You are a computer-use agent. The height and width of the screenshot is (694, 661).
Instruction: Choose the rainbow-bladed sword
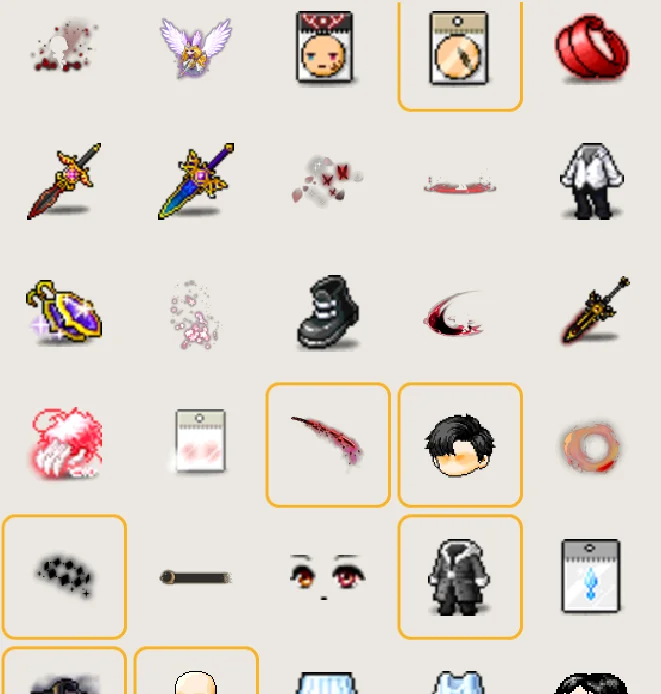pos(196,181)
